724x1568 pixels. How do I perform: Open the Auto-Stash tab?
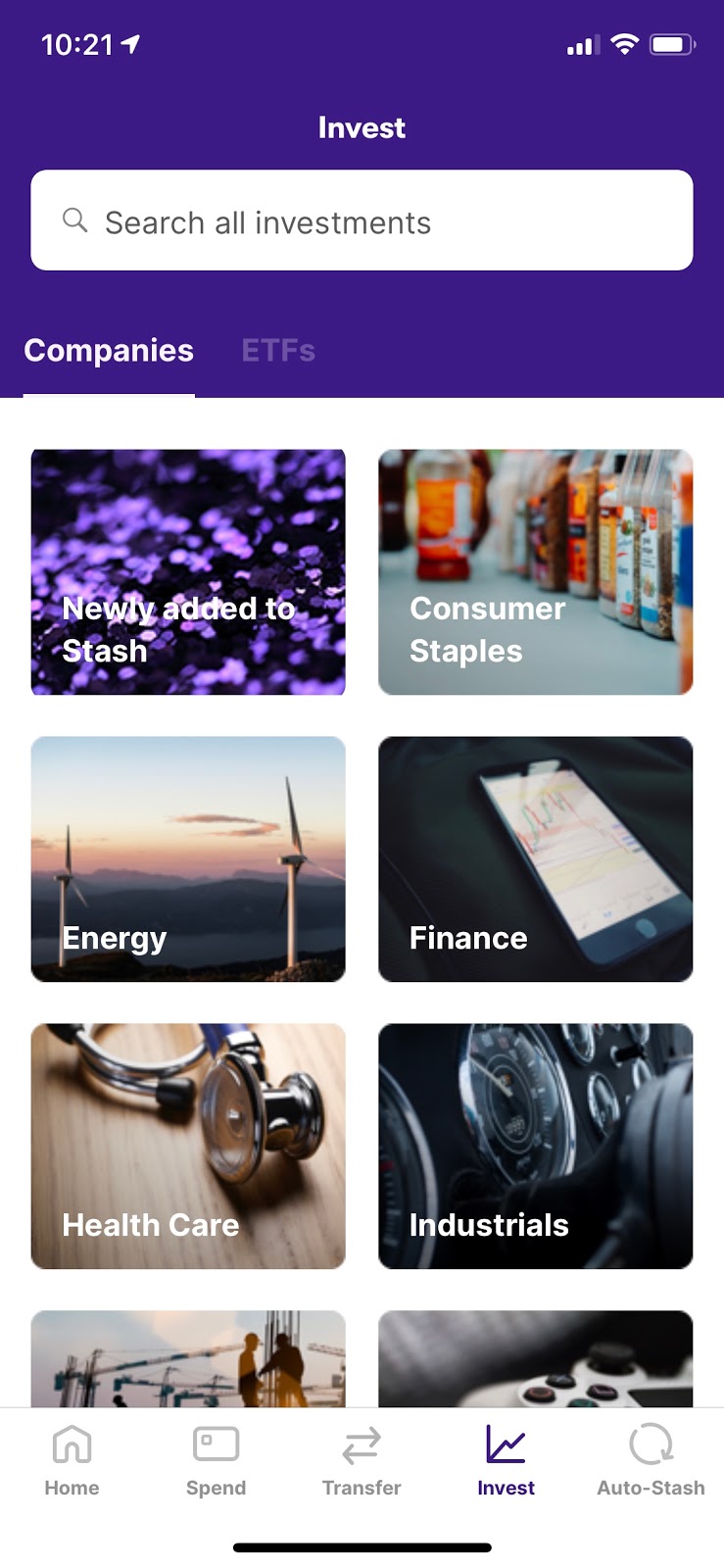click(651, 1460)
